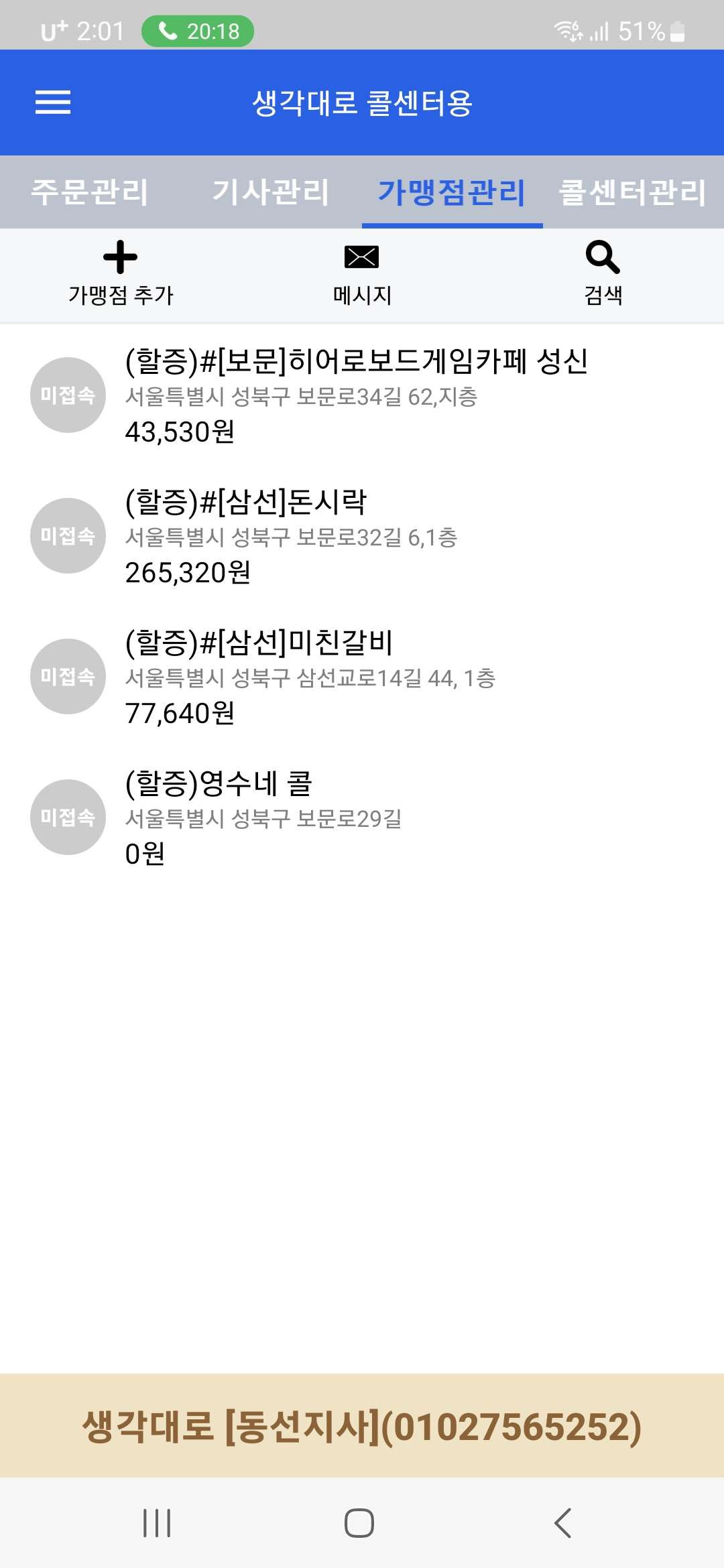Switch to the 주문관리 tab

[x=90, y=192]
